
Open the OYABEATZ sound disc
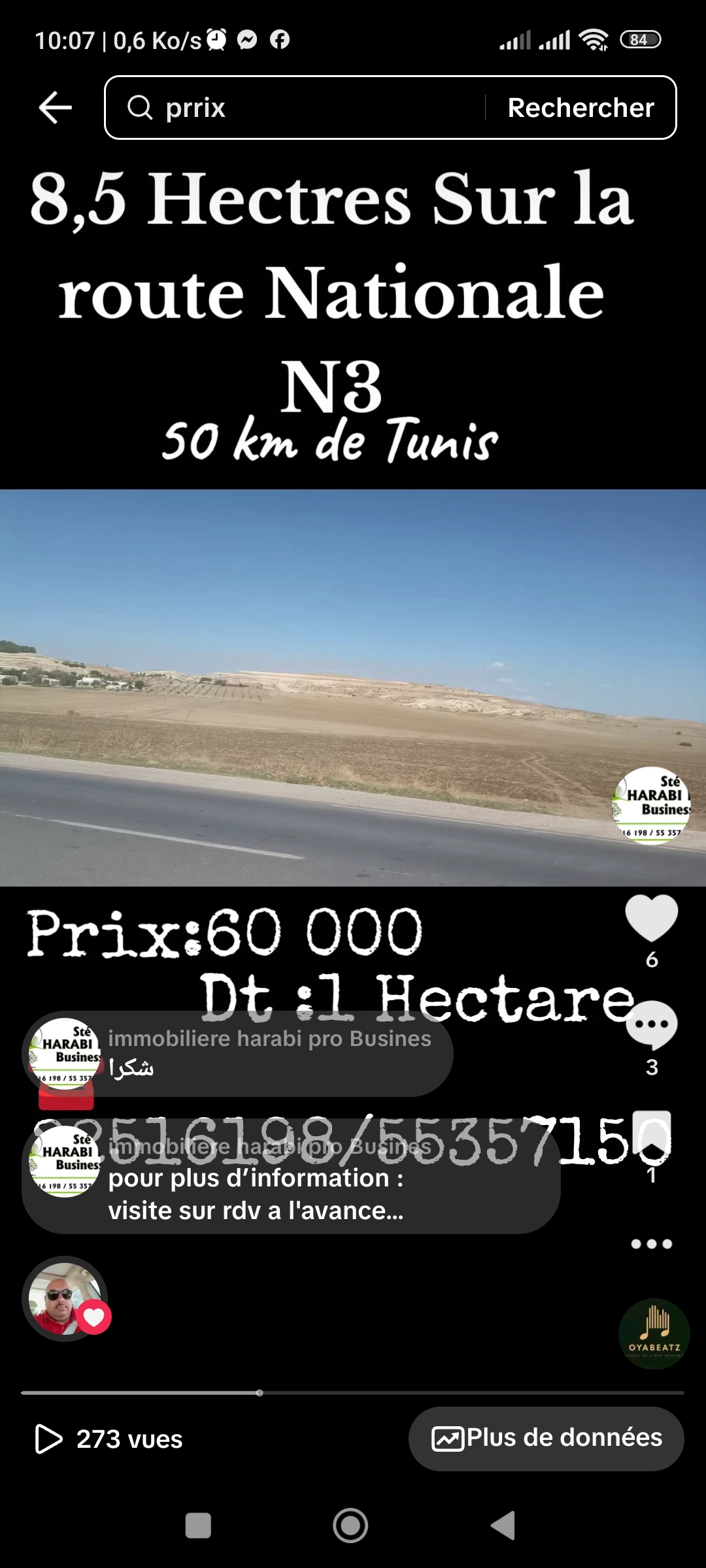[x=654, y=1334]
